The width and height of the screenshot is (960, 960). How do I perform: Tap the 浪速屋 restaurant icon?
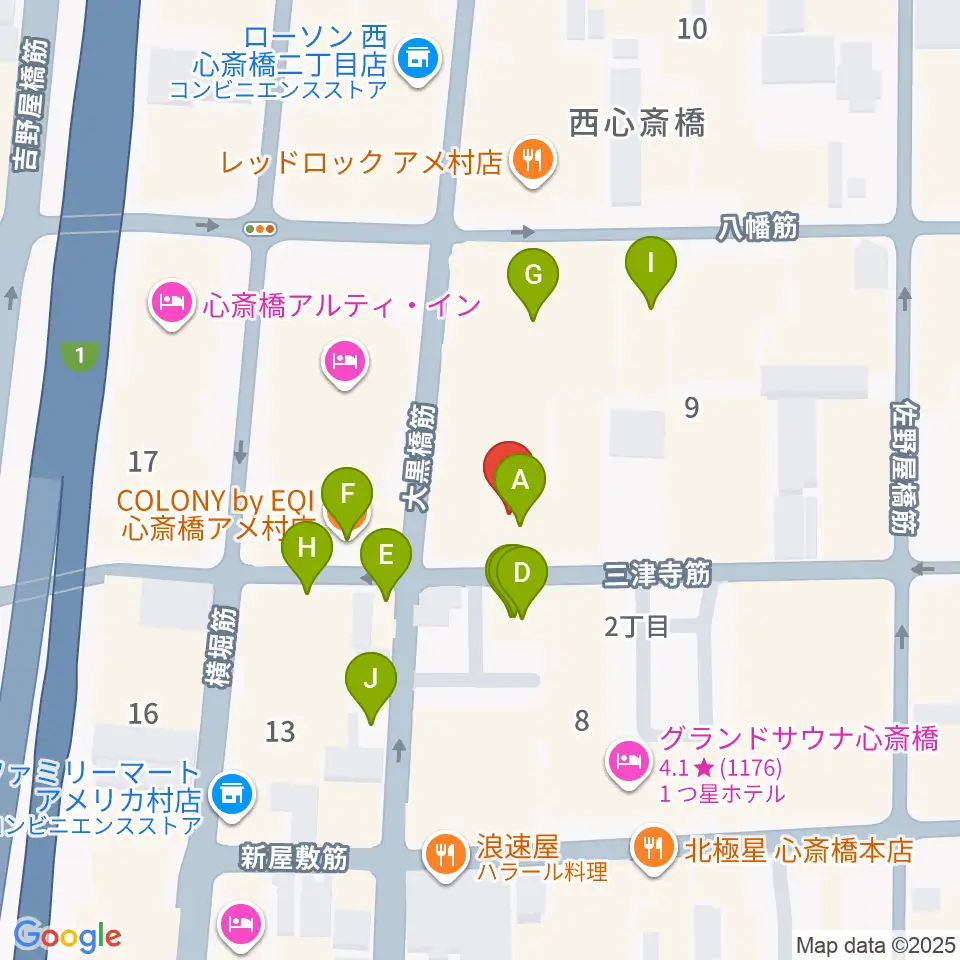coord(444,853)
